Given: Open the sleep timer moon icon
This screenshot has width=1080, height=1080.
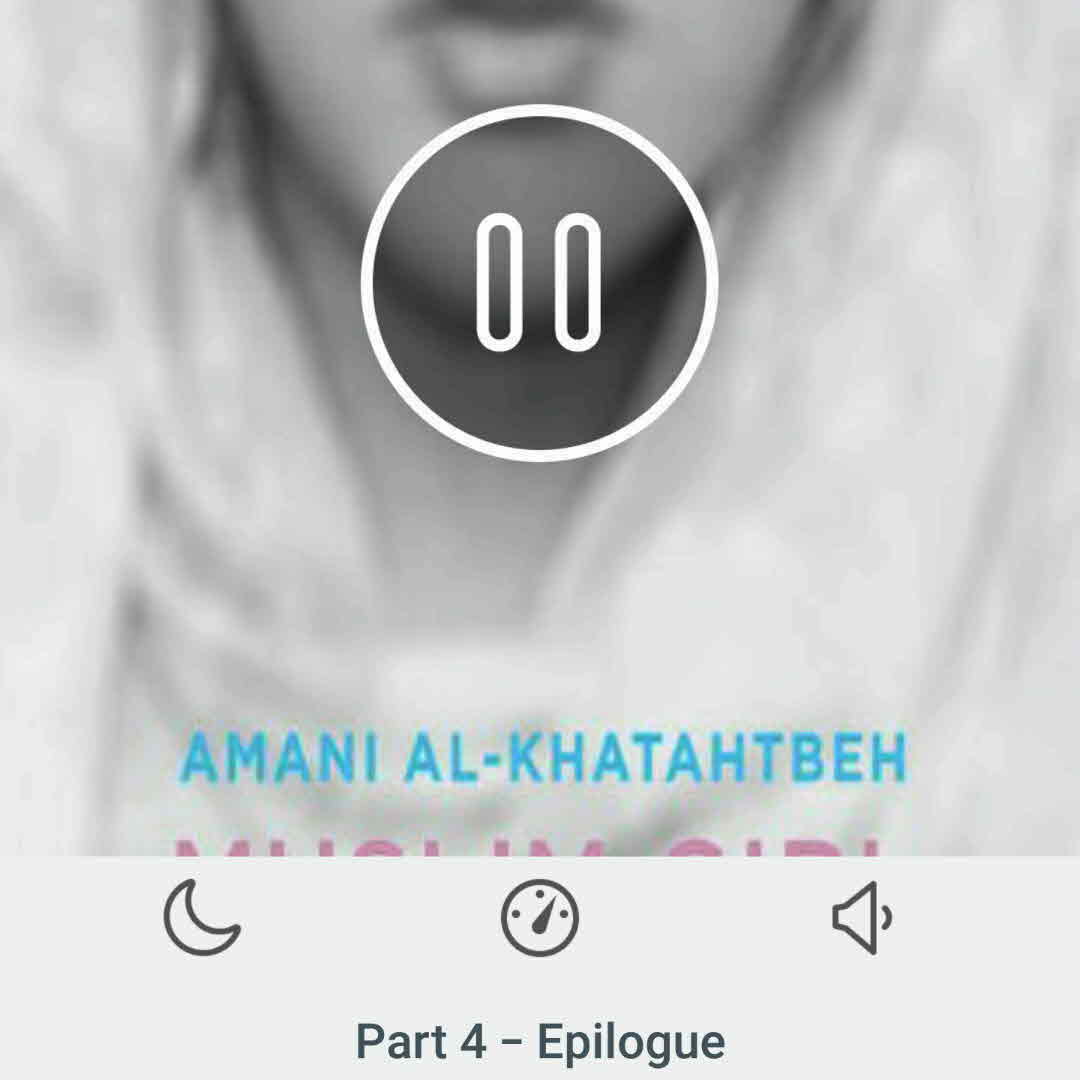Looking at the screenshot, I should click(x=202, y=917).
